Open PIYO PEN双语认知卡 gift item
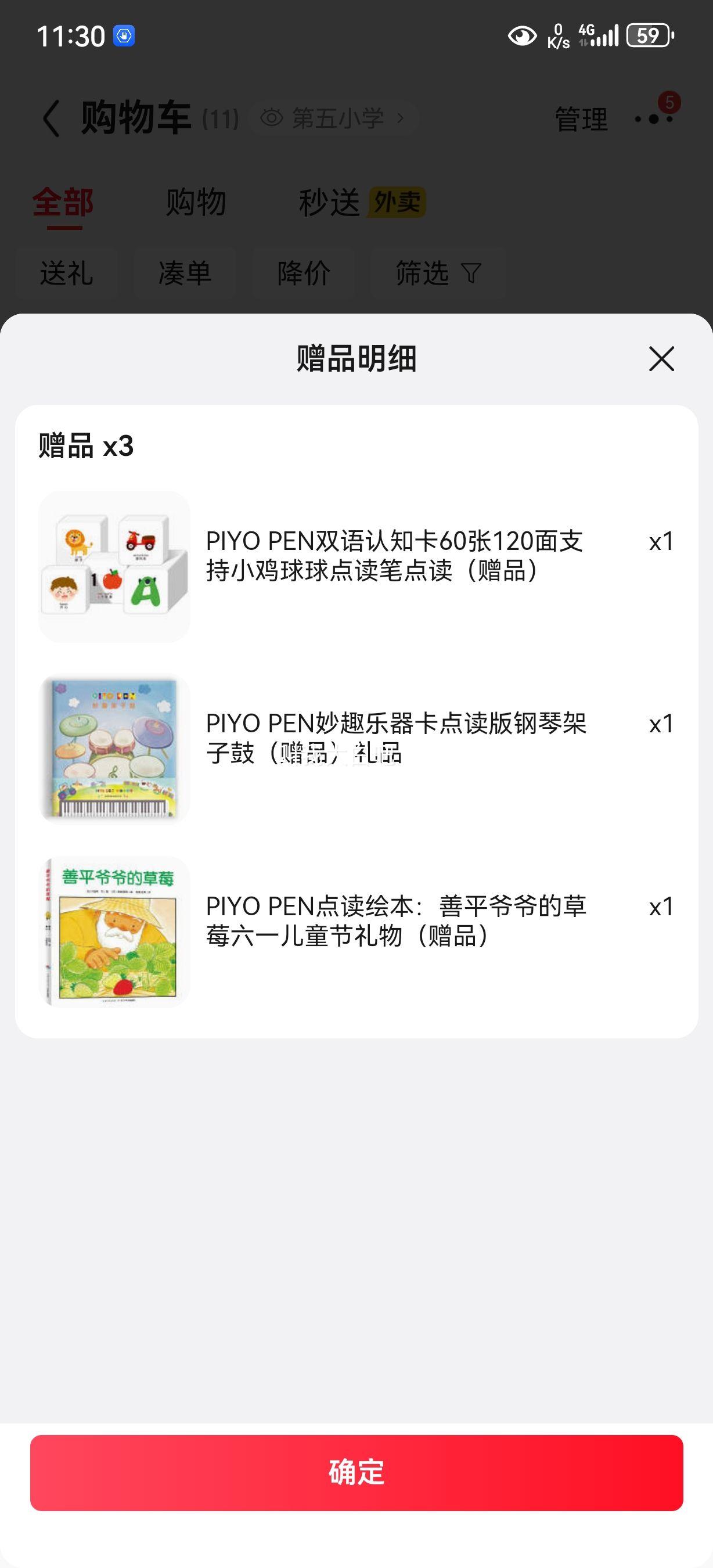The height and width of the screenshot is (1568, 713). point(394,556)
